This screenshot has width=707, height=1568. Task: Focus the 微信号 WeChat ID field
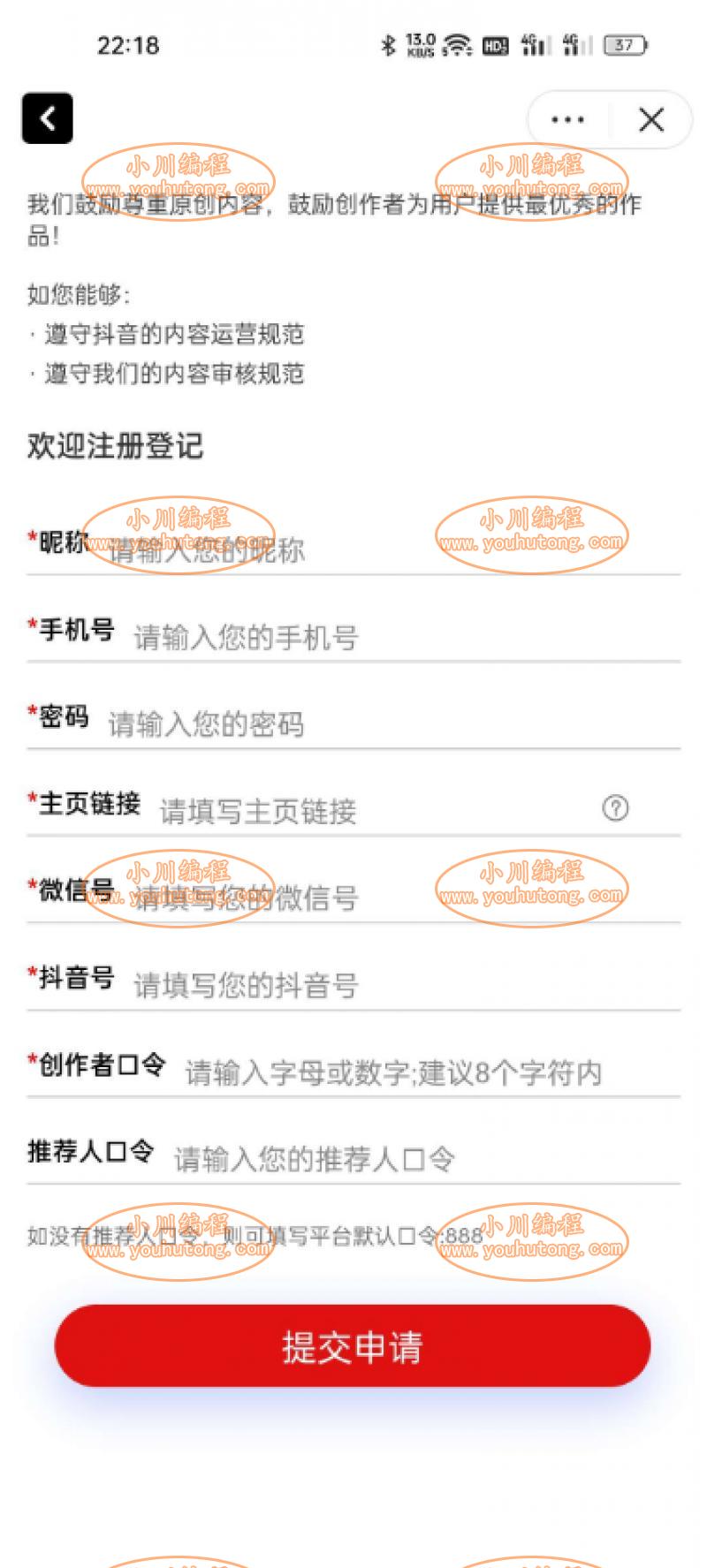(398, 898)
